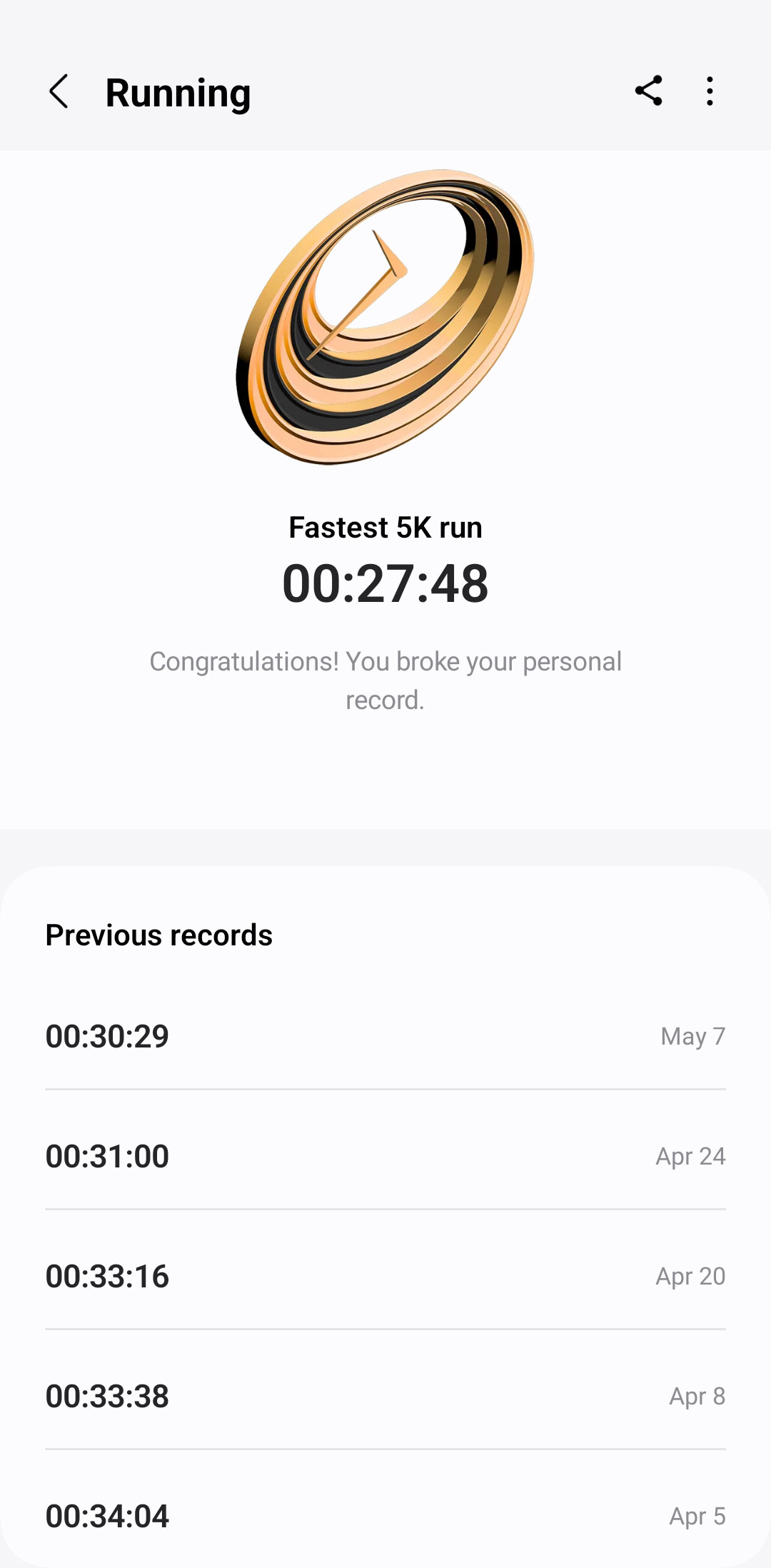Share the fastest 5K run record
Screen dimensions: 771x1568
tap(648, 91)
